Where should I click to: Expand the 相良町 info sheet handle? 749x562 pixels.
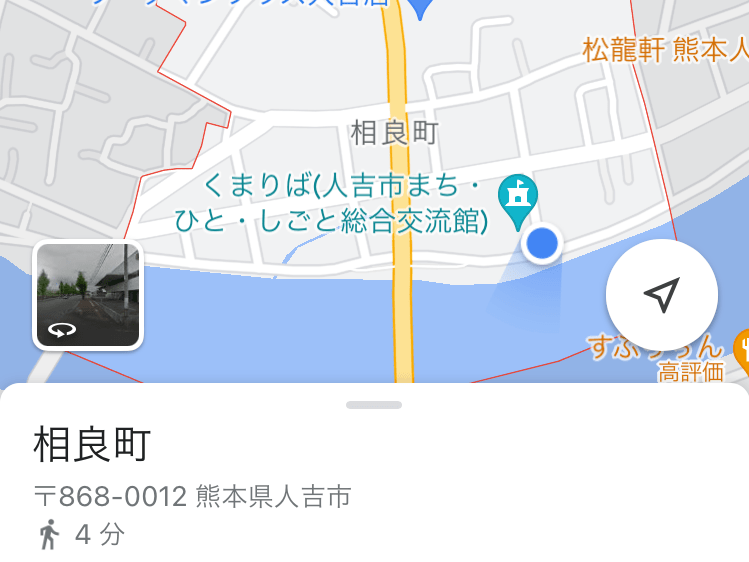374,405
